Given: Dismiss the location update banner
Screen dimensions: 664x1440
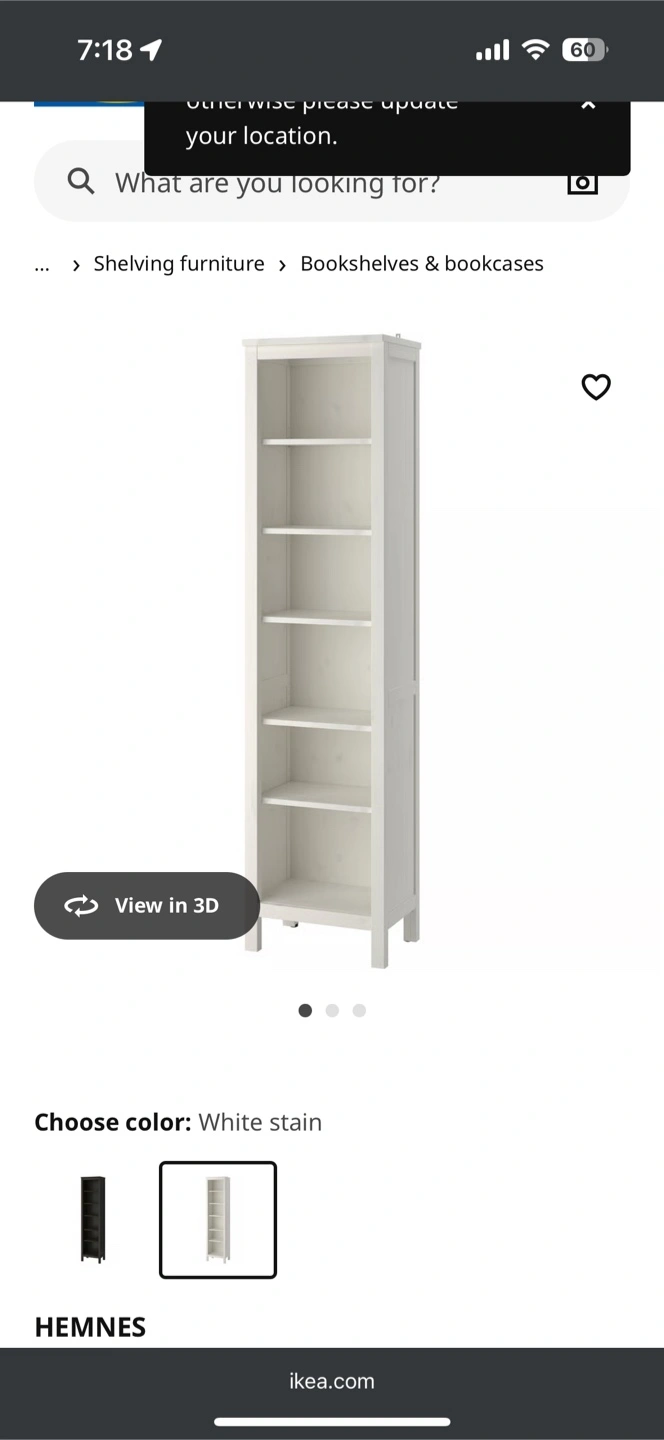Looking at the screenshot, I should point(588,104).
